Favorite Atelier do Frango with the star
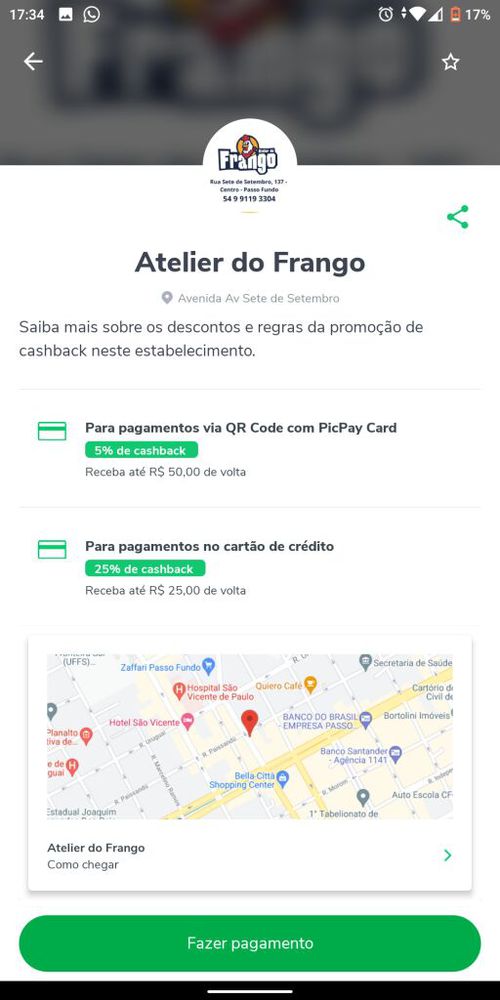 (450, 62)
